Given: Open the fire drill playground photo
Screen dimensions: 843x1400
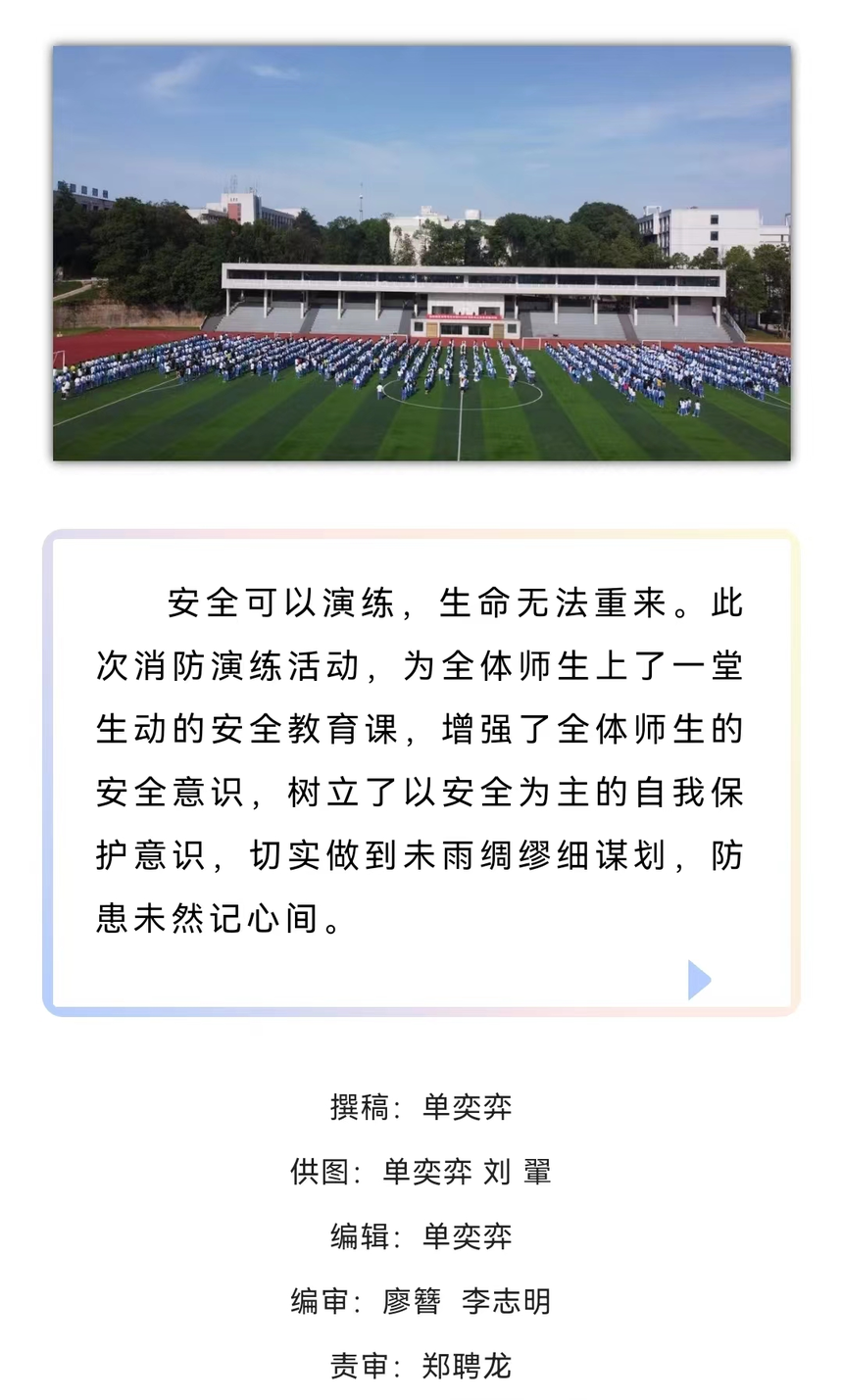Looking at the screenshot, I should coord(421,253).
